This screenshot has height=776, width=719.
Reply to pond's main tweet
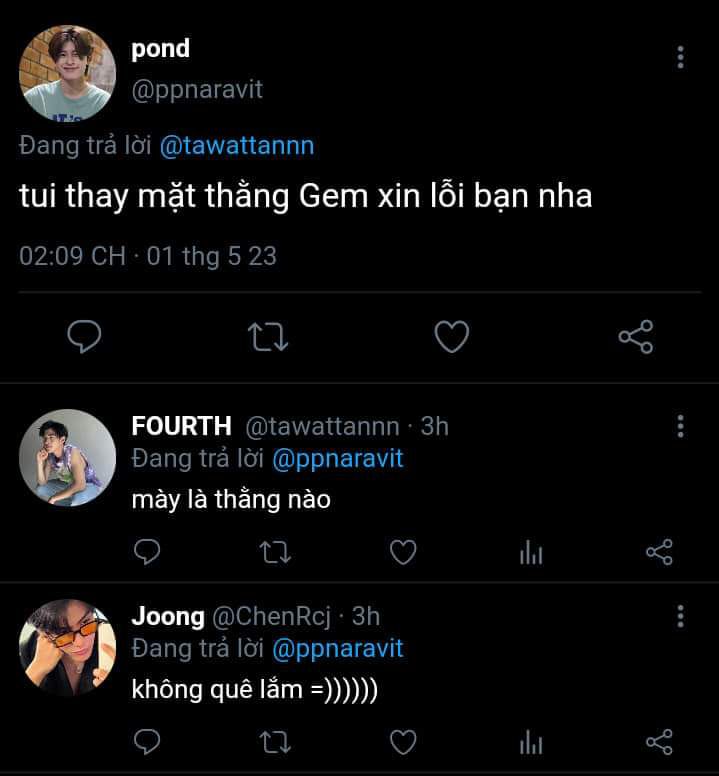pyautogui.click(x=84, y=337)
